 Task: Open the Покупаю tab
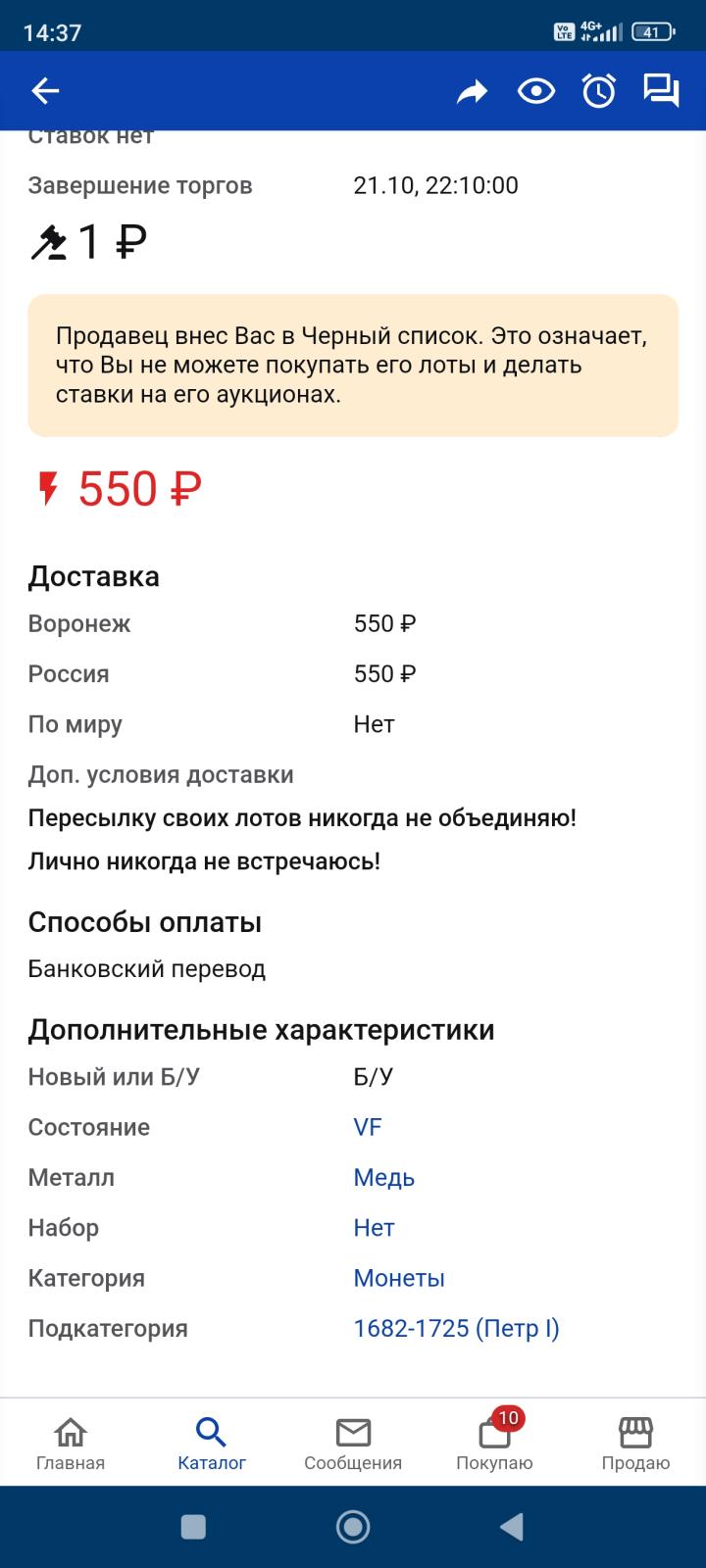click(x=494, y=1443)
